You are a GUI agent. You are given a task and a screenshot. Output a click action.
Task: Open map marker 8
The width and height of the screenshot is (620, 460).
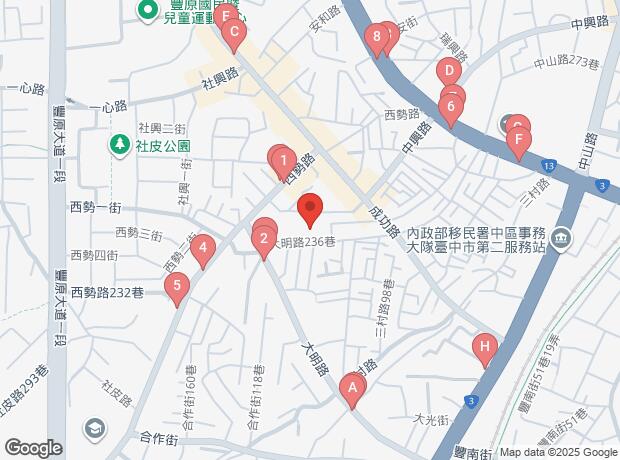[x=376, y=39]
